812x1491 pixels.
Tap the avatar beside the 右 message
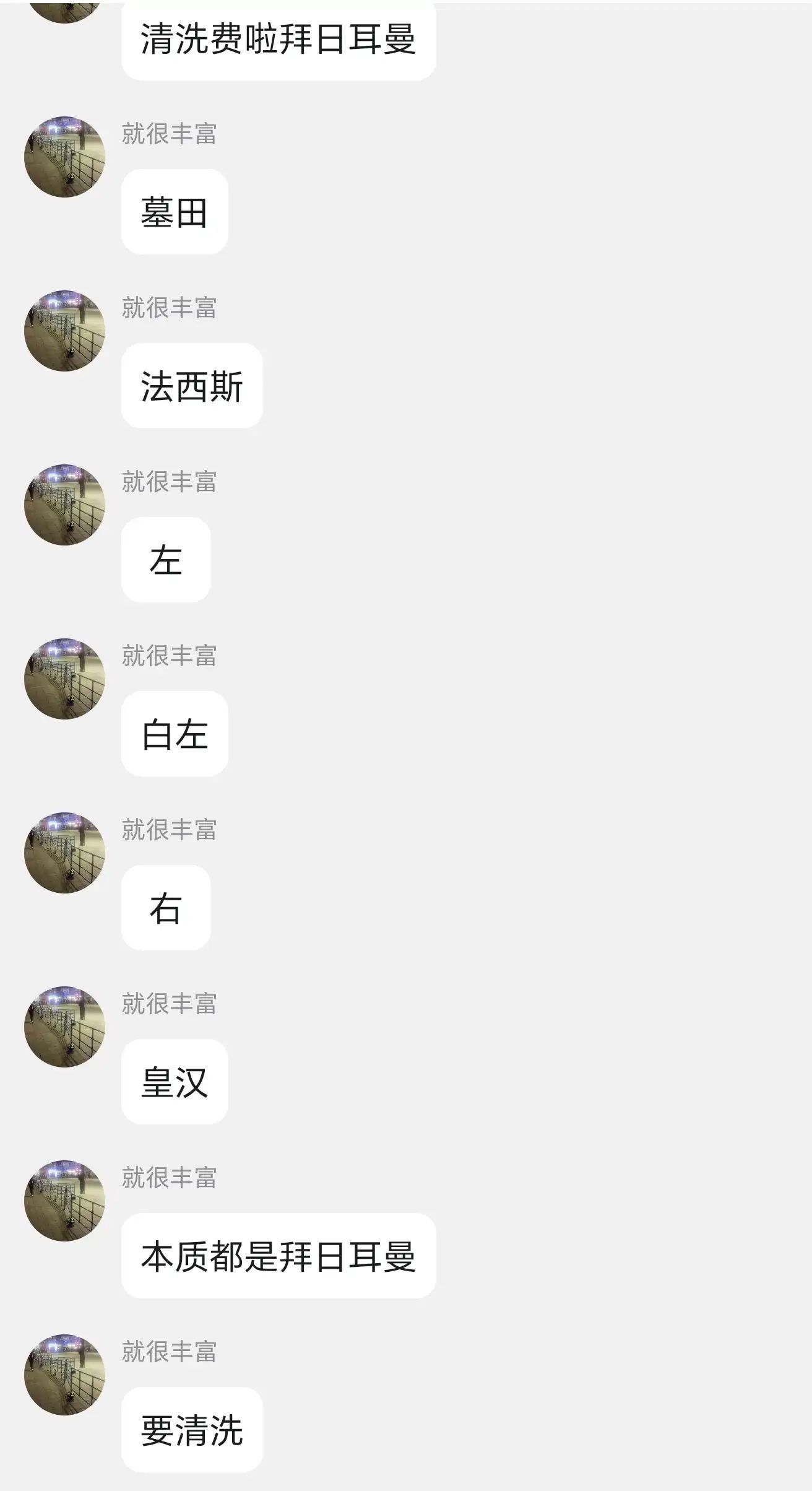(x=64, y=853)
